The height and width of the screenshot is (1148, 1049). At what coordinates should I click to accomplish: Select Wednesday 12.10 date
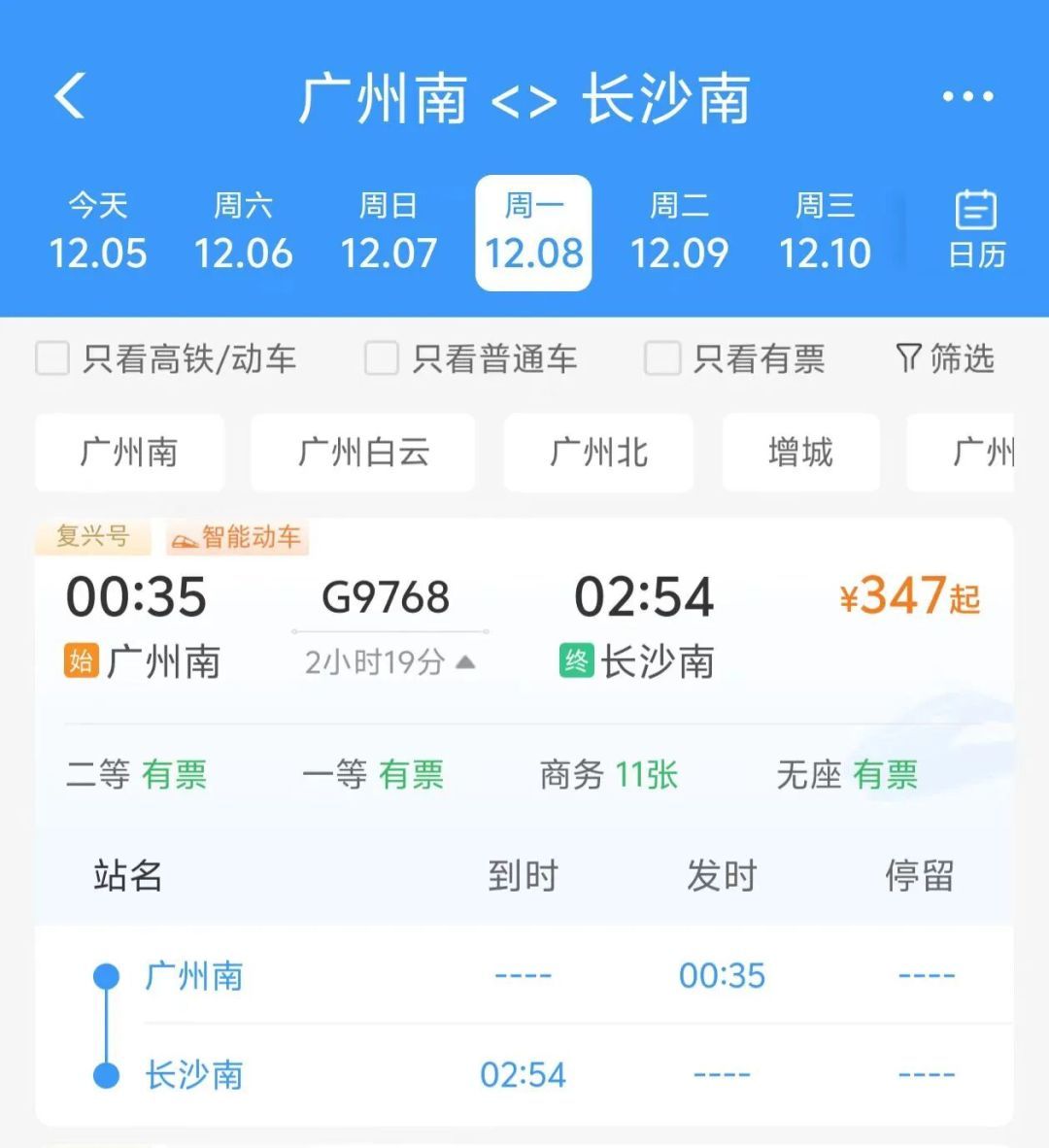point(825,233)
